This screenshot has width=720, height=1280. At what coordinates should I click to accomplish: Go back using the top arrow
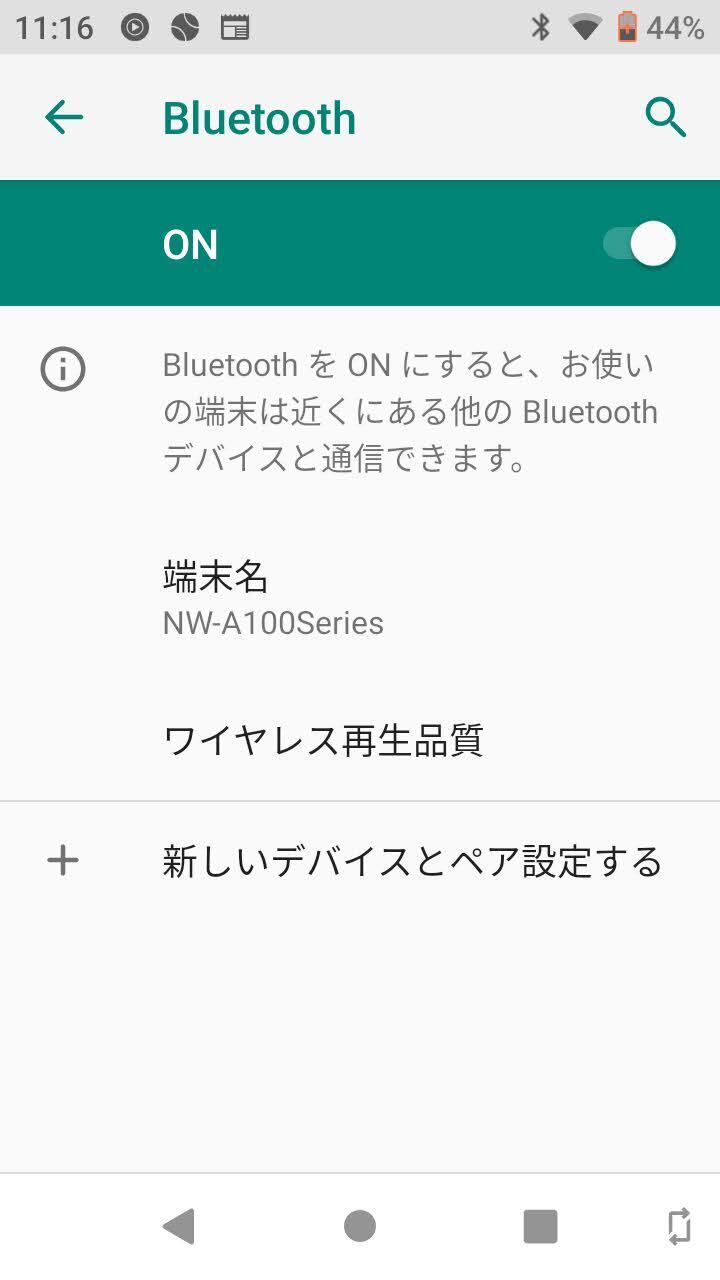coord(64,118)
